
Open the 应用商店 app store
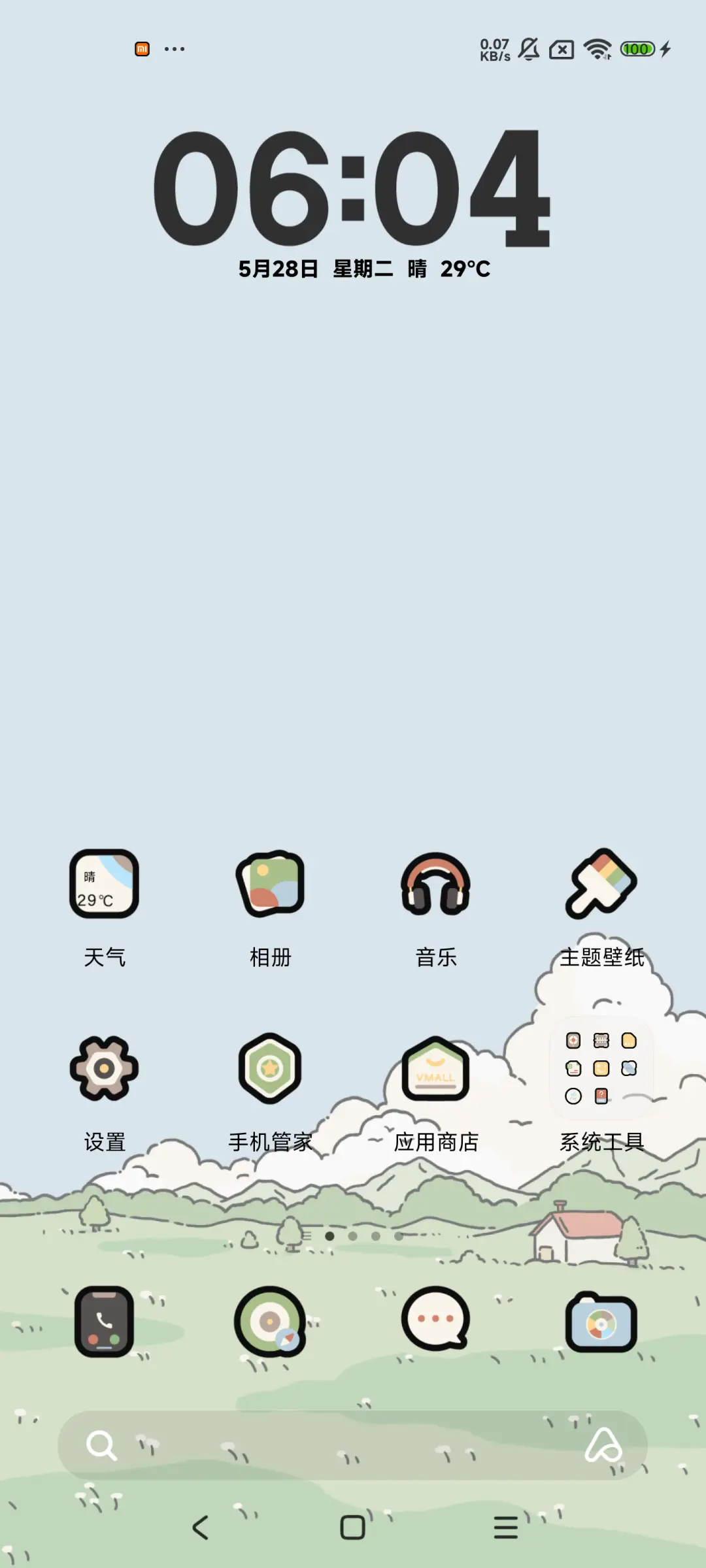436,1068
